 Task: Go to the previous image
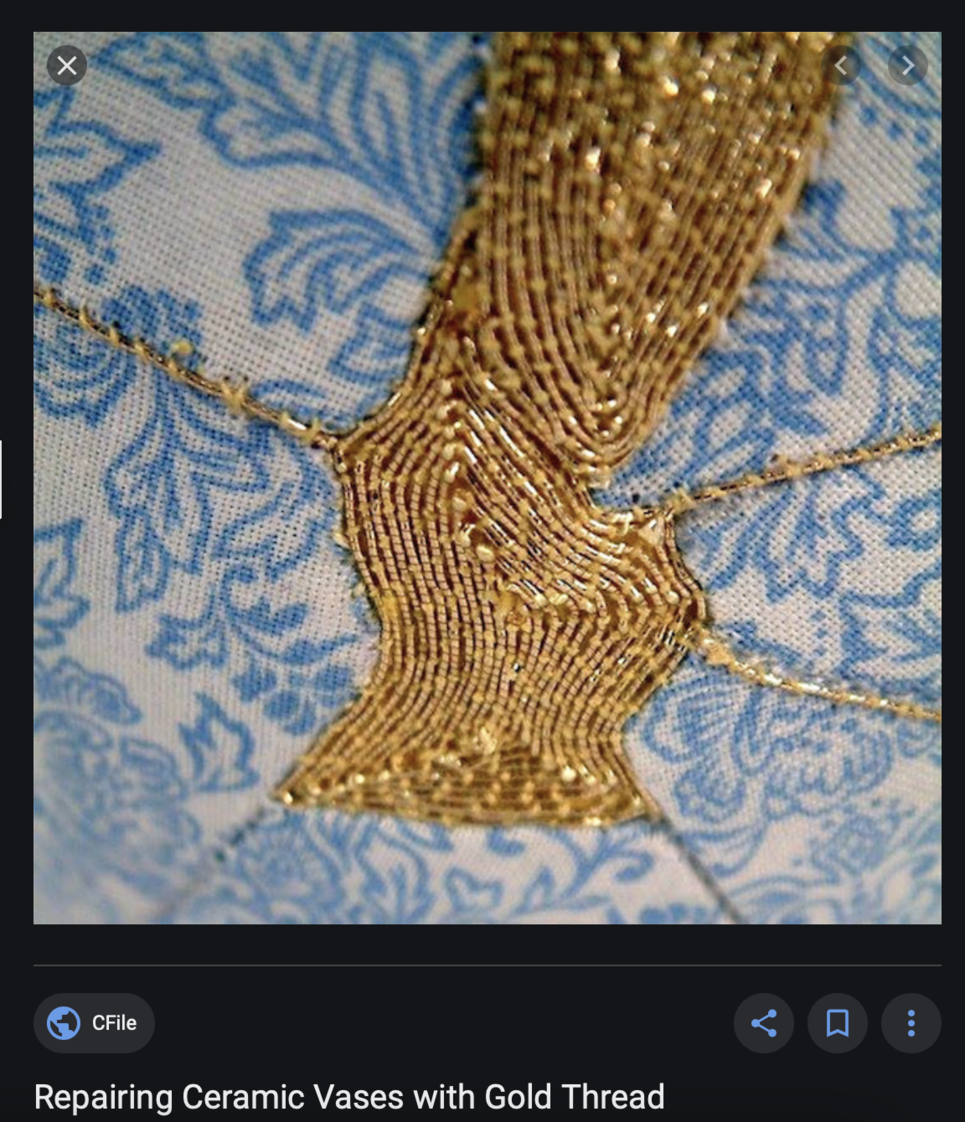click(x=841, y=66)
